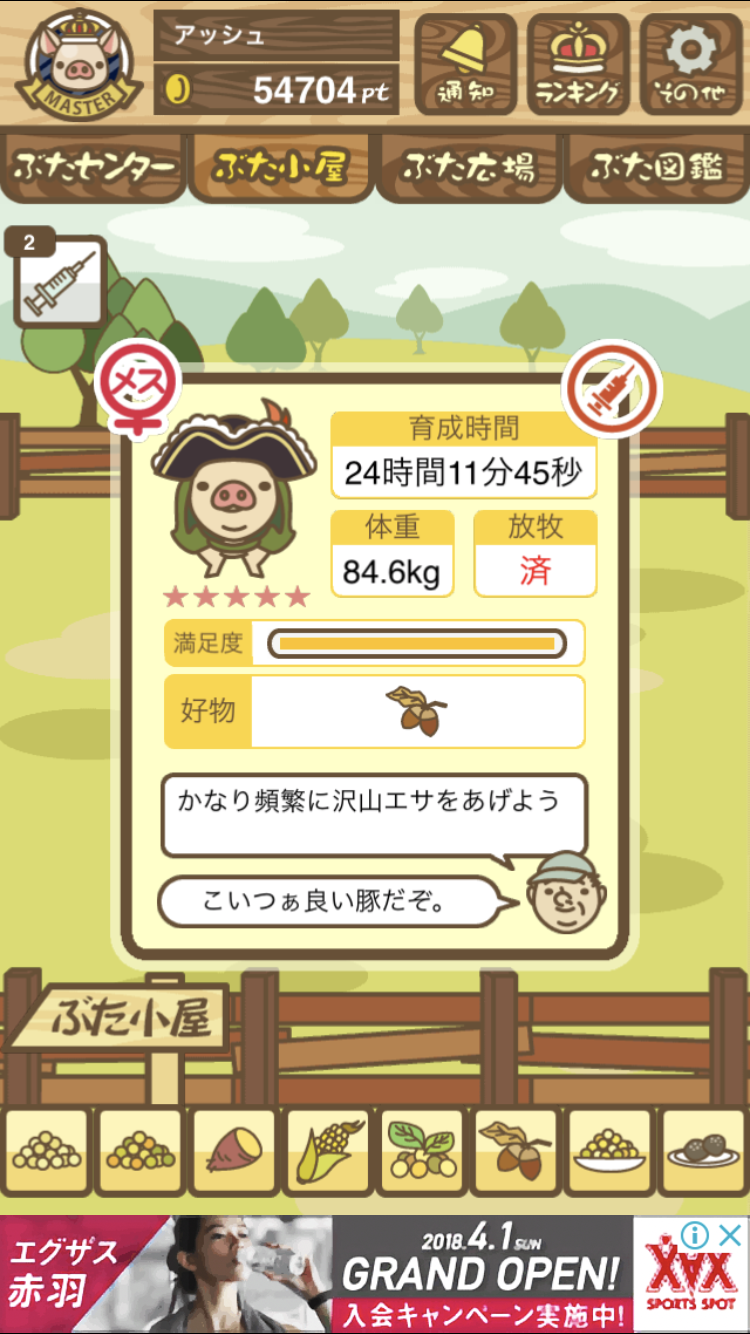Feed the acorns from the feed bar

(515, 1152)
